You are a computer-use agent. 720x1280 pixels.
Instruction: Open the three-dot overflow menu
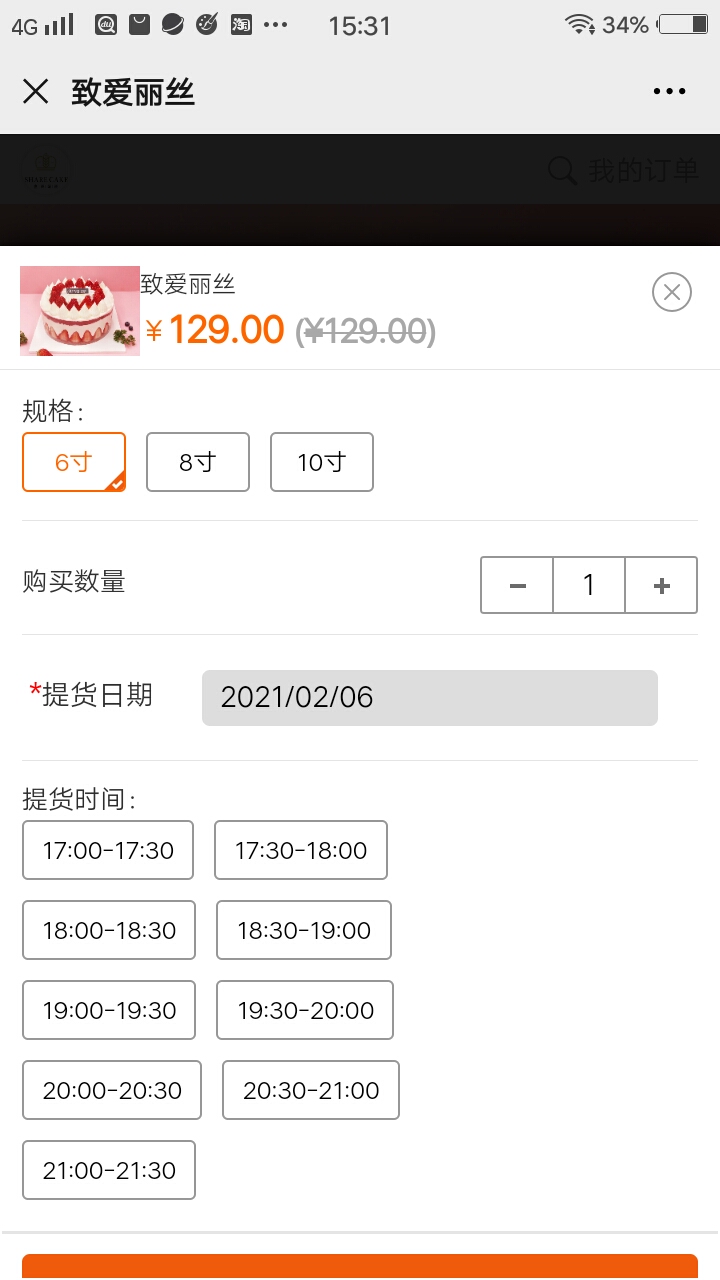[x=669, y=92]
